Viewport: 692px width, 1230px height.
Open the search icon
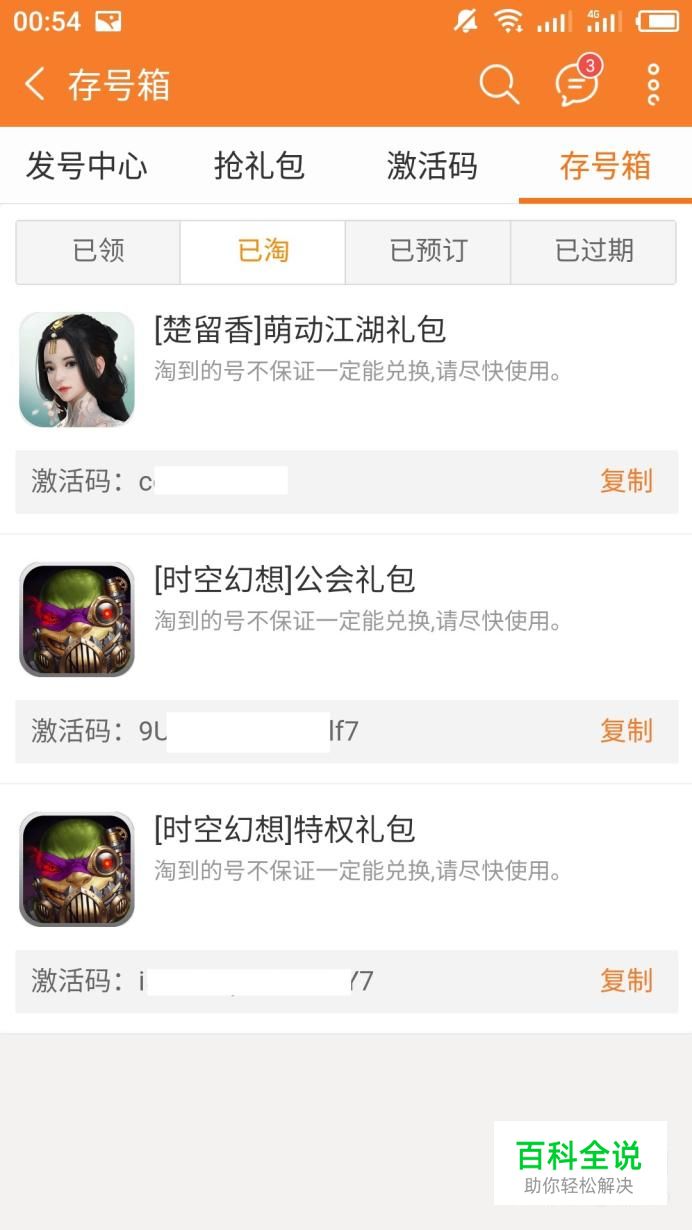498,84
